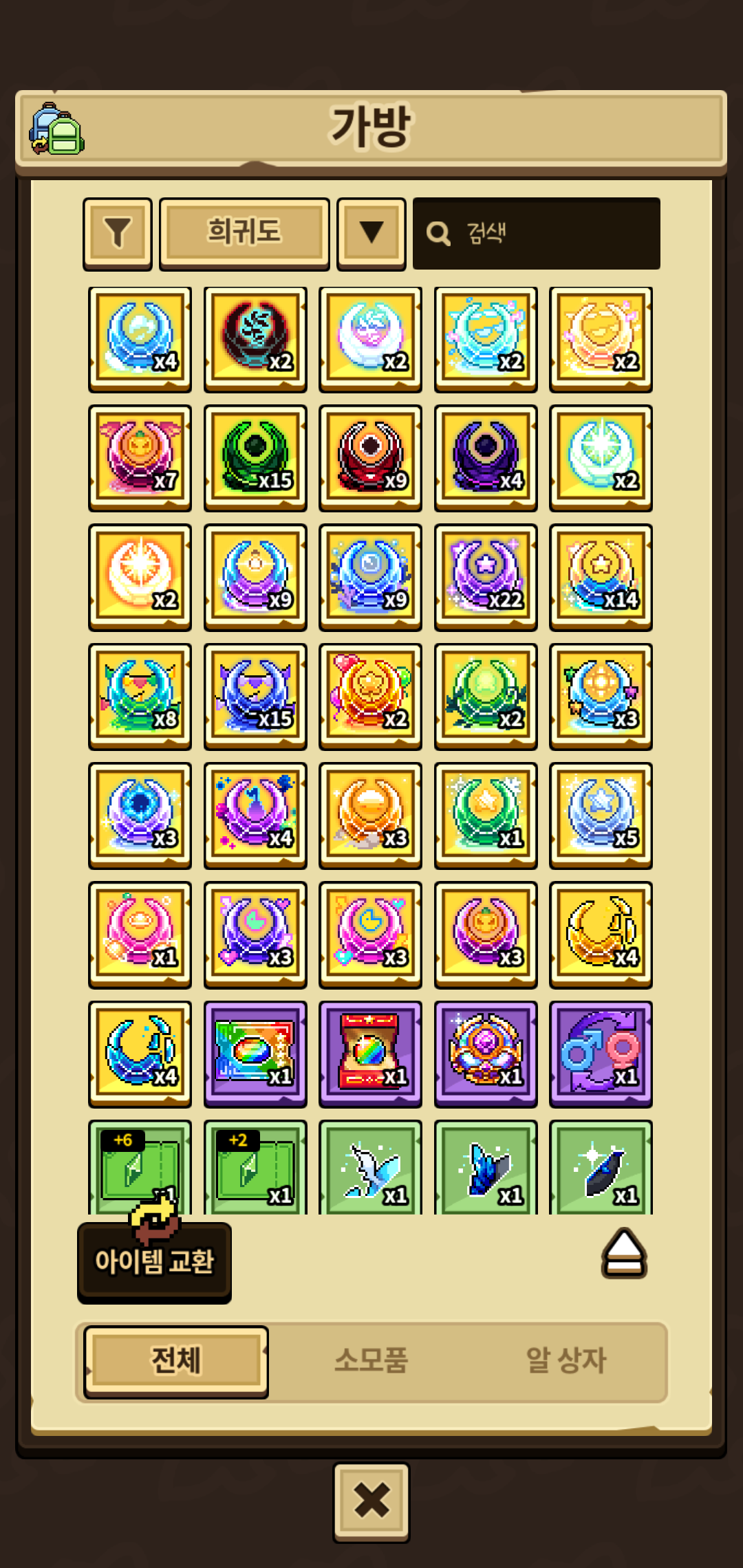Screen dimensions: 743x1568
Task: Open the 아이템 교환 item exchange button
Action: coord(154,1261)
